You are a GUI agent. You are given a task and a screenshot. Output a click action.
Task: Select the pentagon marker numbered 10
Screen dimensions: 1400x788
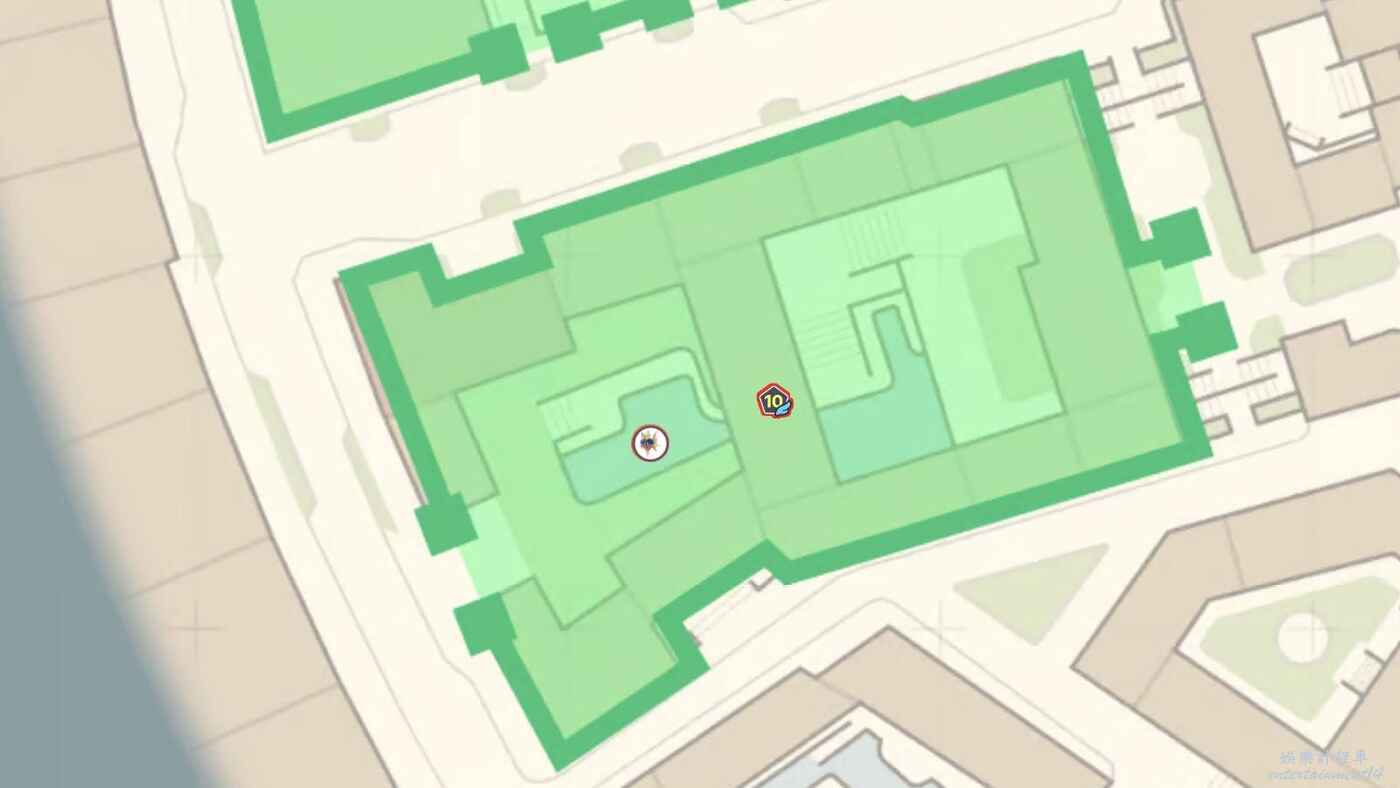pyautogui.click(x=774, y=401)
